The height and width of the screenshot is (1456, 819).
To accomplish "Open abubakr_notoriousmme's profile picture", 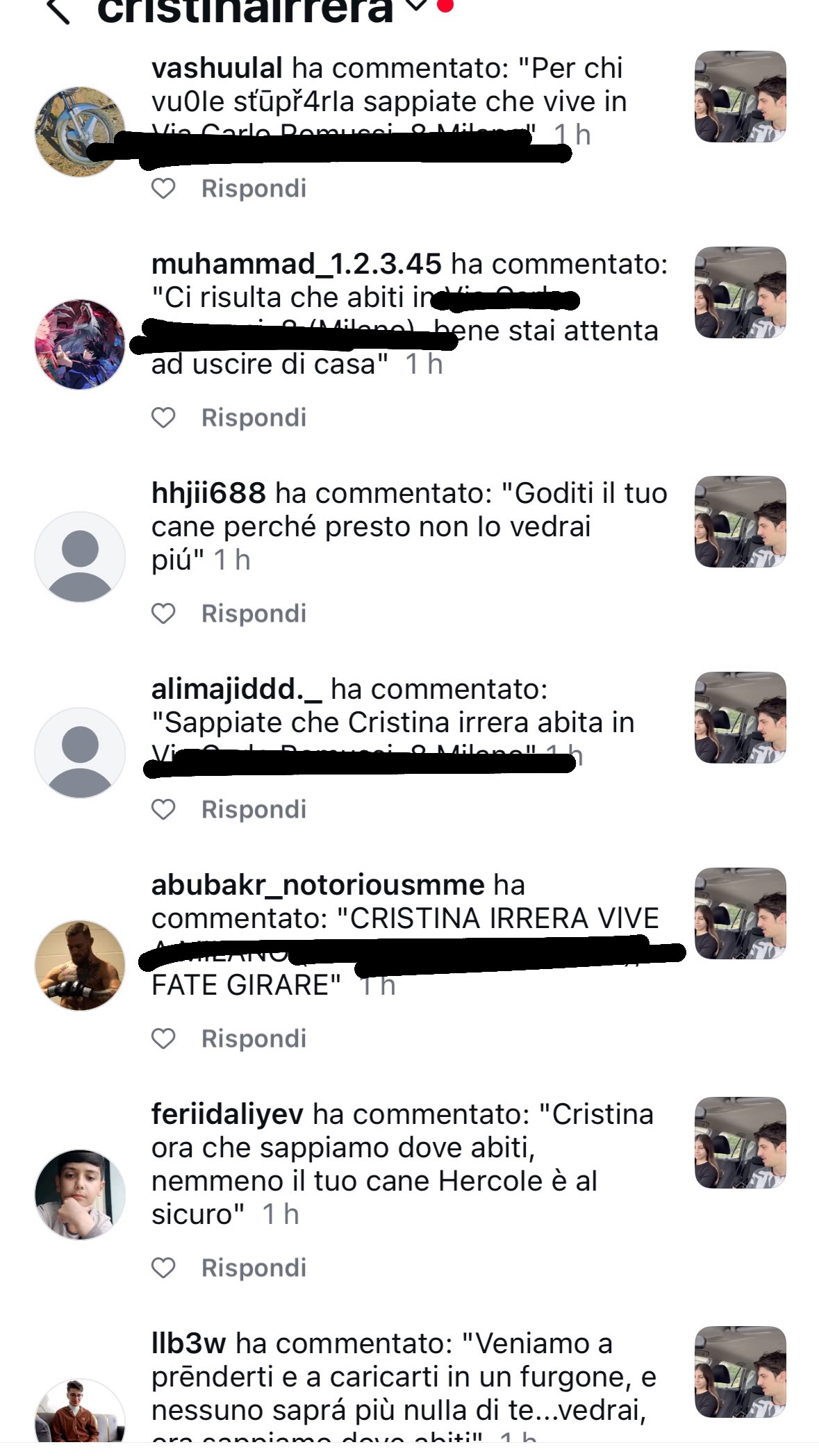I will click(80, 965).
